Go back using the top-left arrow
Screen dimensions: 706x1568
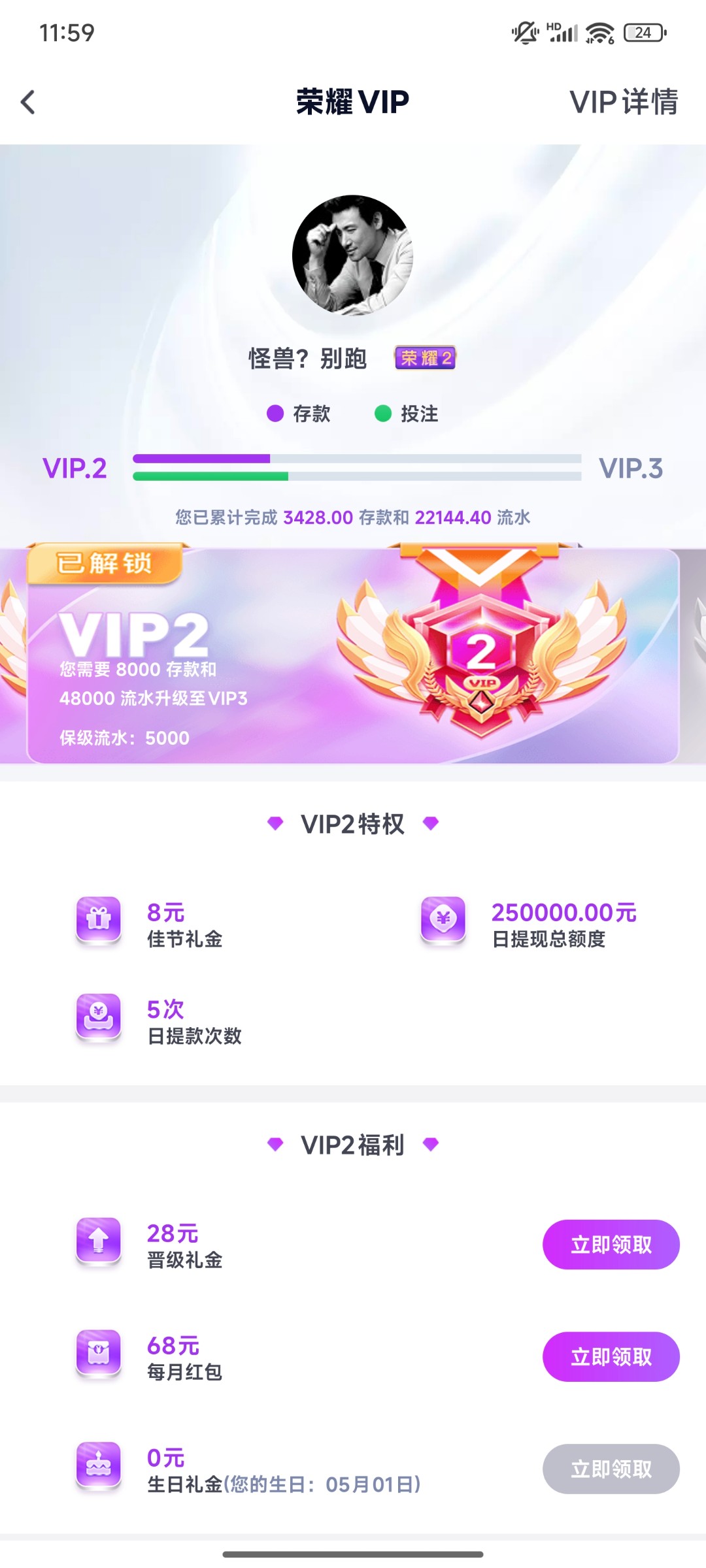[27, 102]
